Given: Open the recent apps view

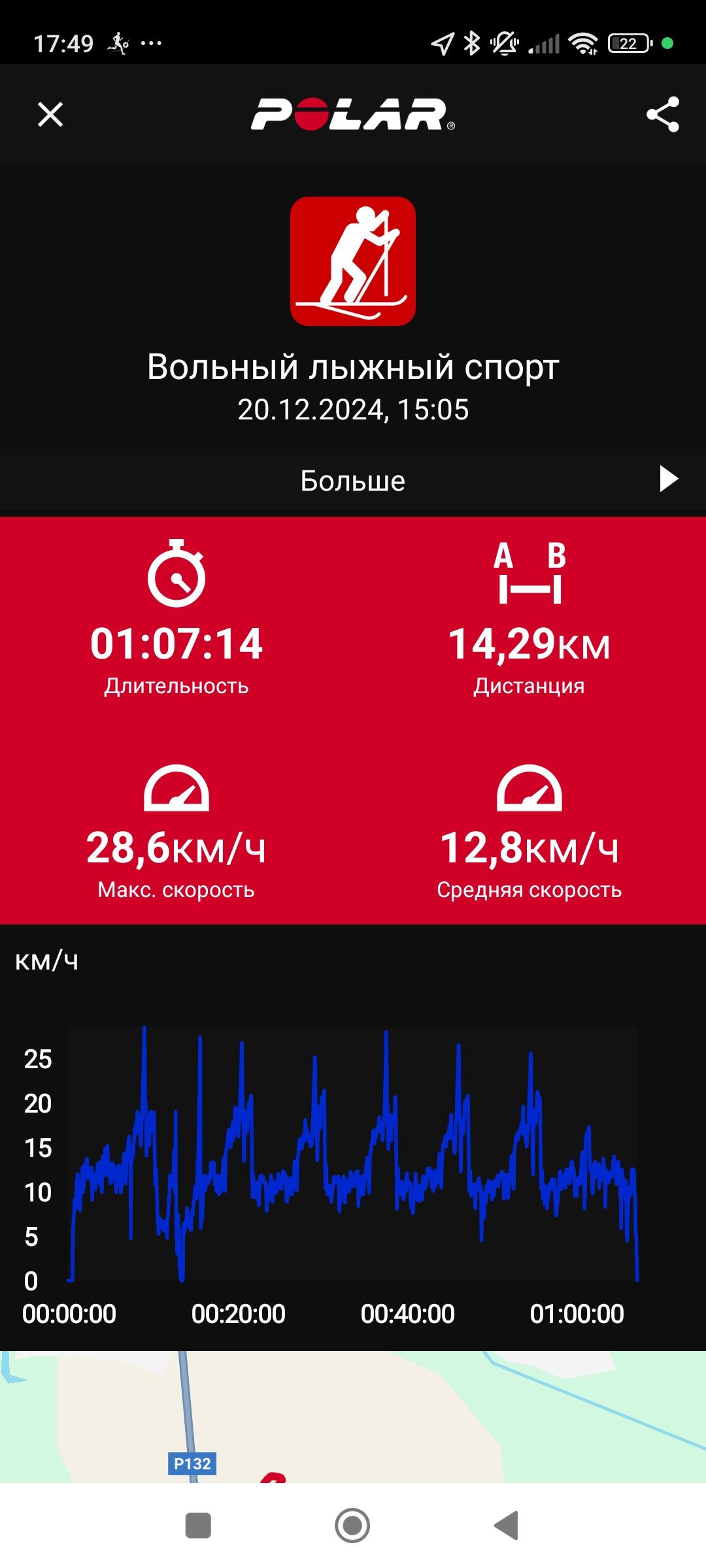Looking at the screenshot, I should (x=198, y=1526).
